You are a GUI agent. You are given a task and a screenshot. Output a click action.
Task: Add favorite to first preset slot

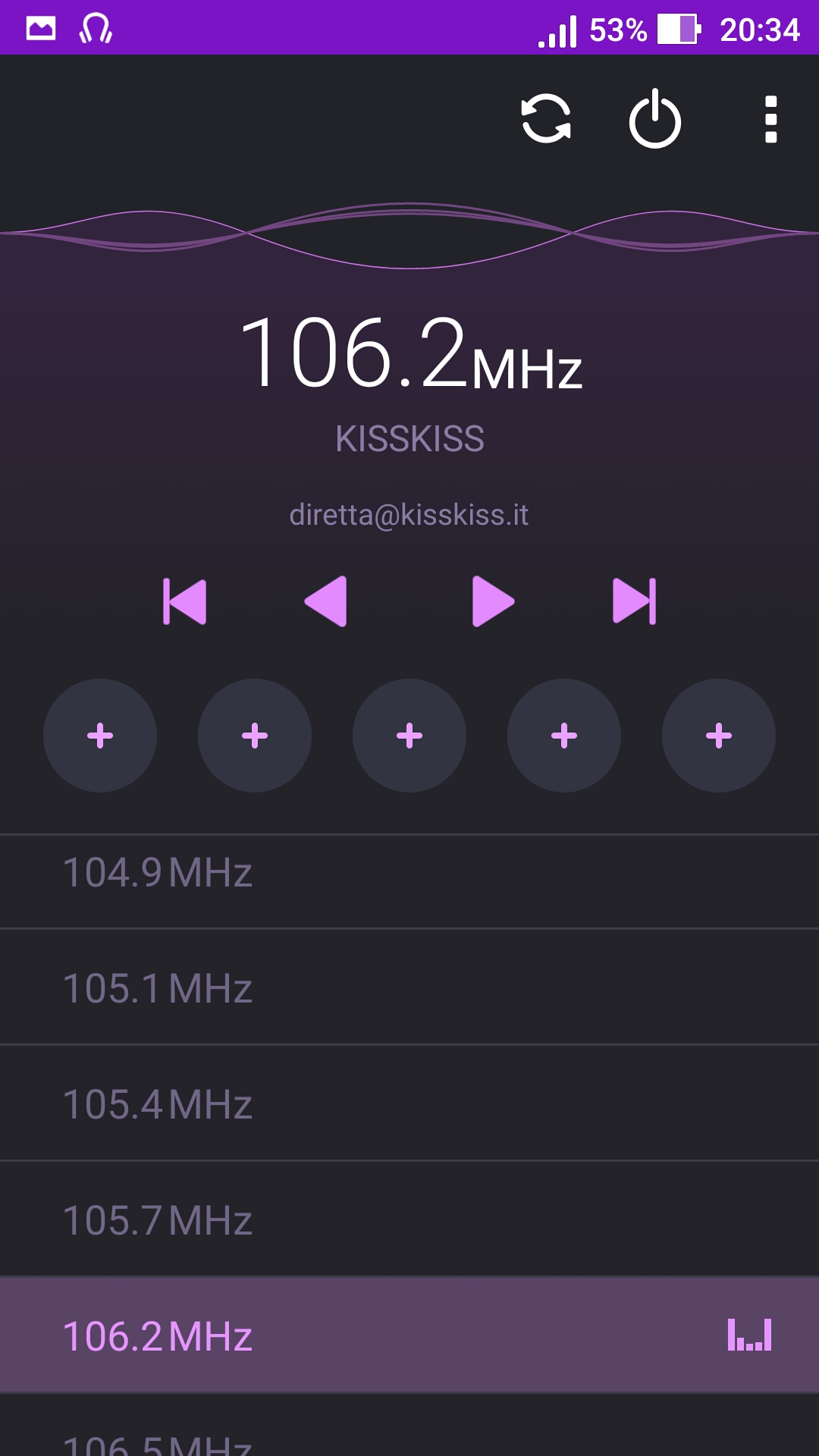tap(100, 736)
